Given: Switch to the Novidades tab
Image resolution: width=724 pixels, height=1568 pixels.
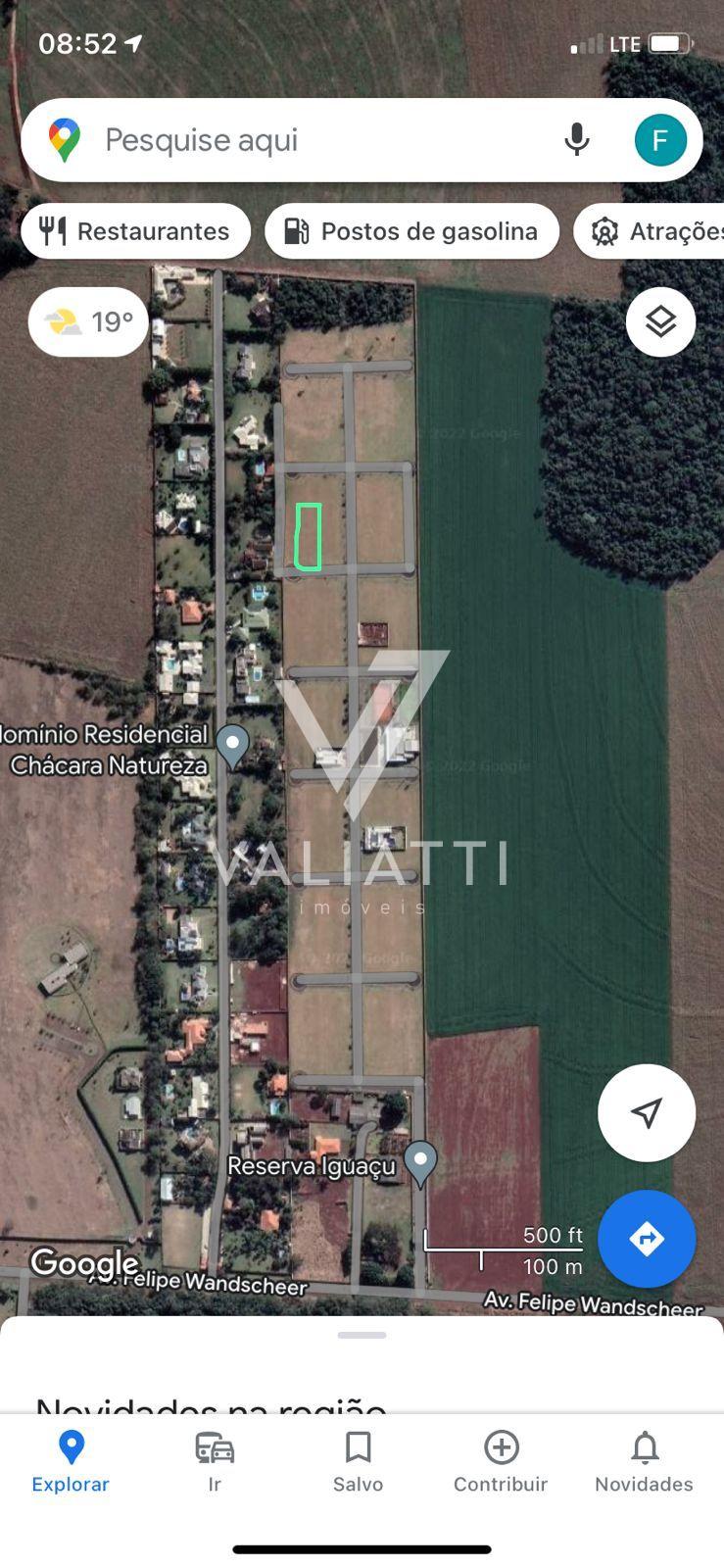Looking at the screenshot, I should tap(644, 1461).
